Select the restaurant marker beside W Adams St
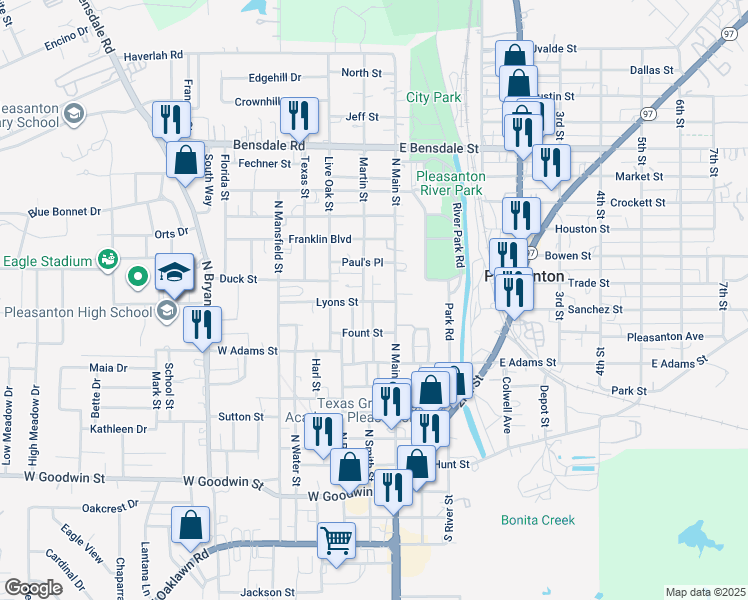 (203, 324)
